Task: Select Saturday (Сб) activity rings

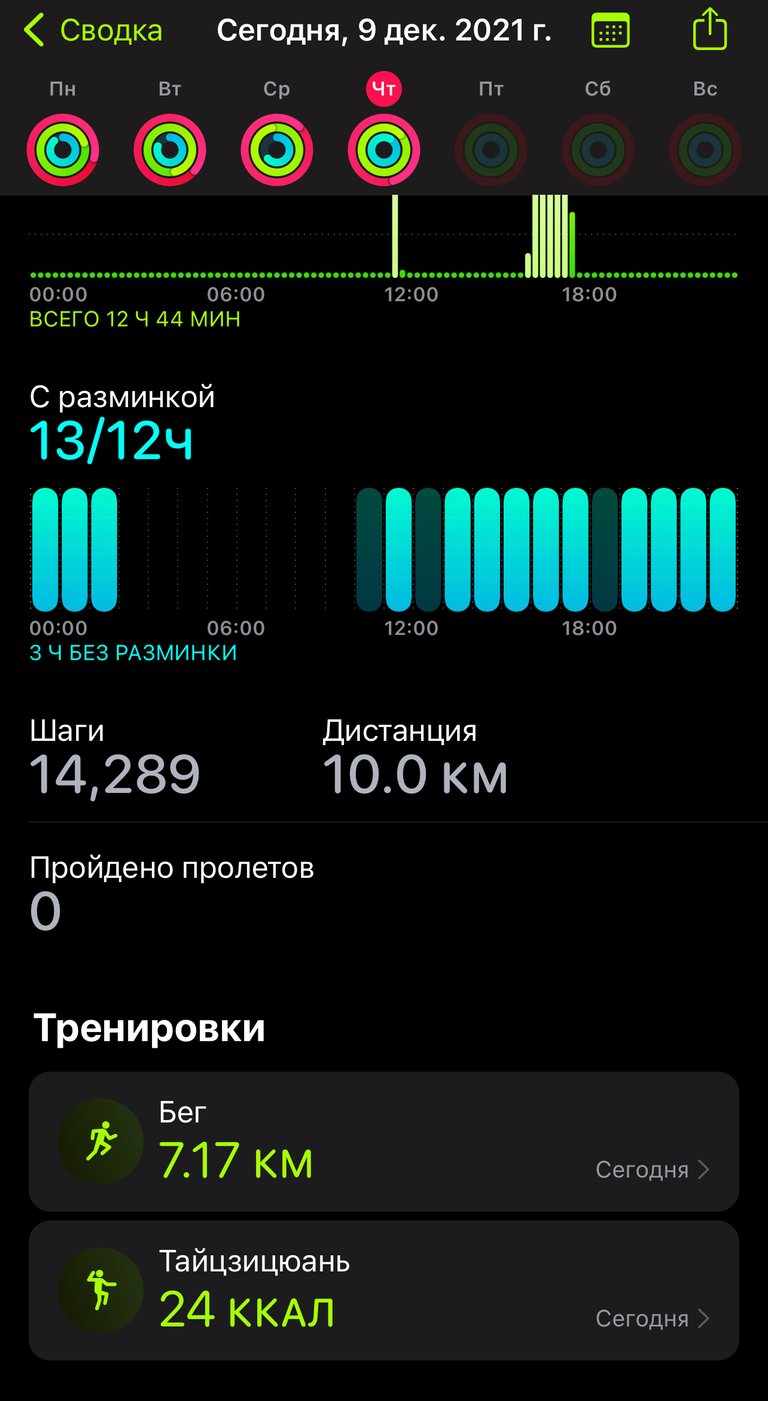Action: pyautogui.click(x=598, y=151)
